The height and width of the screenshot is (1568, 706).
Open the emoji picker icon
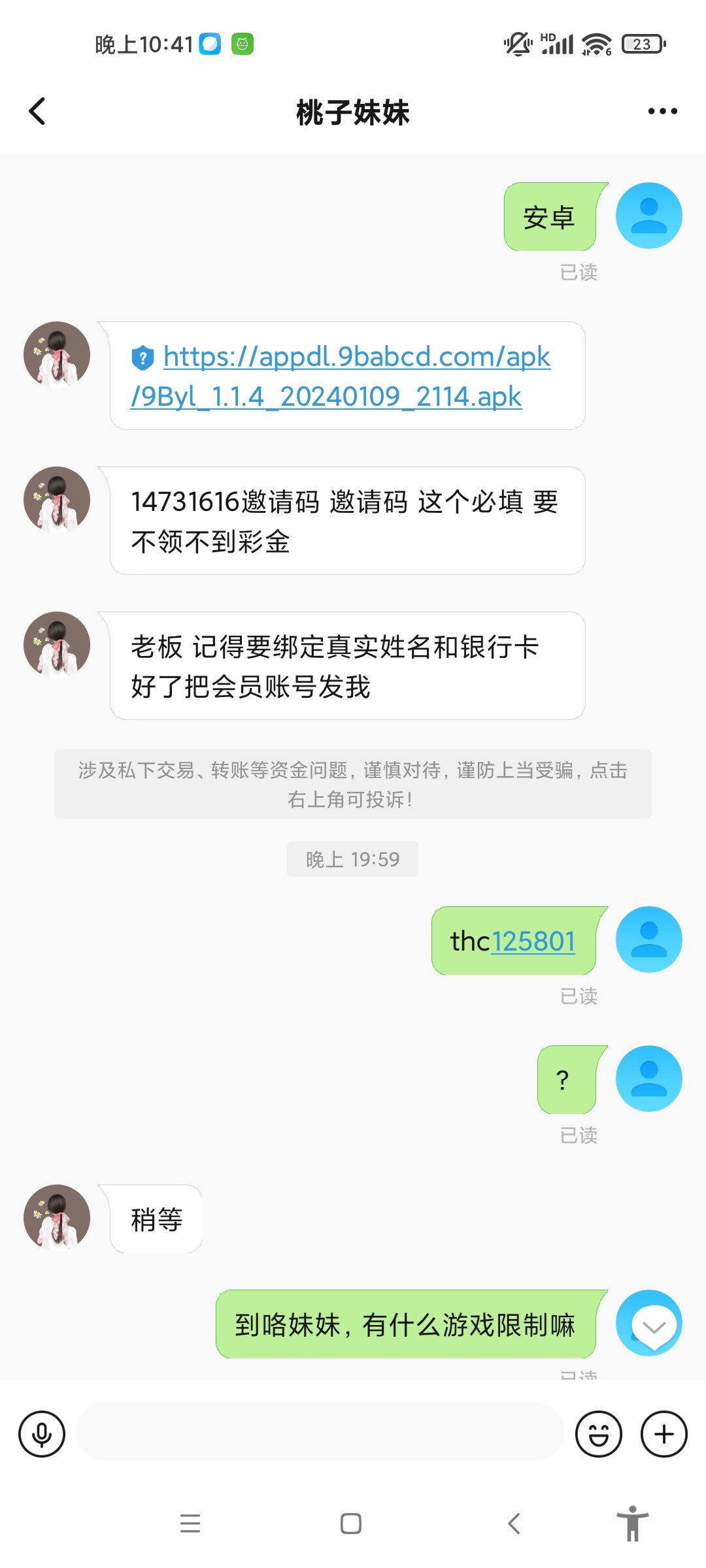pyautogui.click(x=599, y=1434)
